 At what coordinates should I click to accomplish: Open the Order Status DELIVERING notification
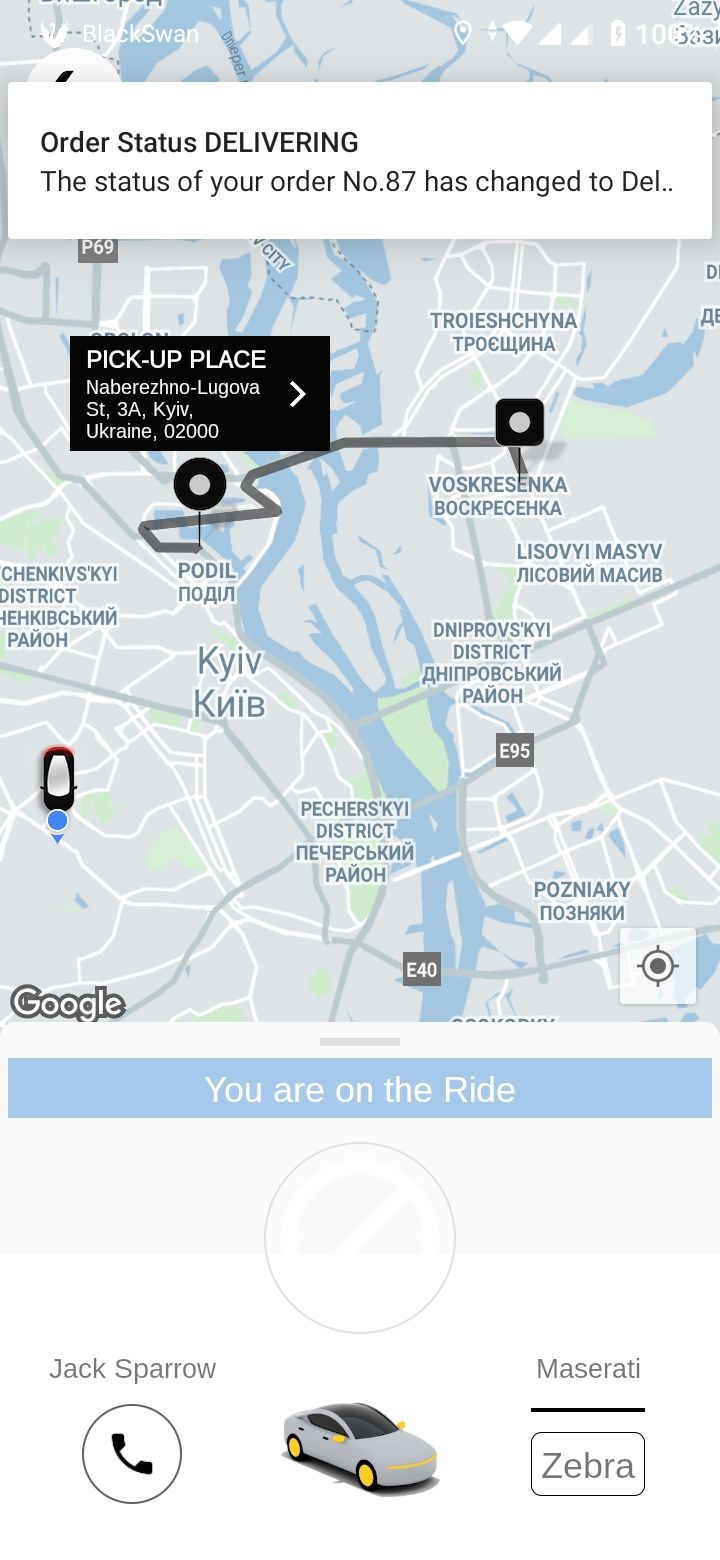[360, 161]
